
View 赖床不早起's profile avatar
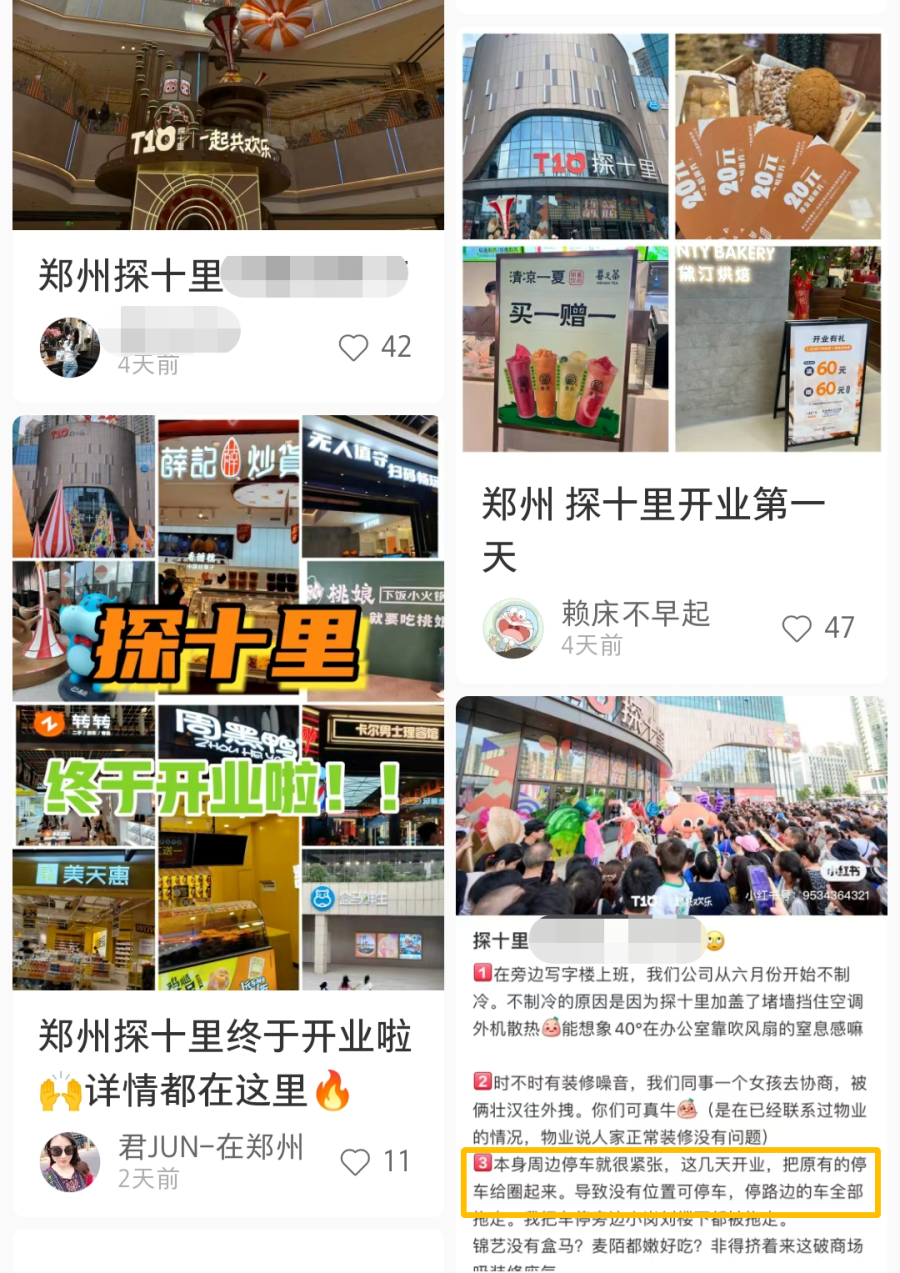click(x=513, y=629)
